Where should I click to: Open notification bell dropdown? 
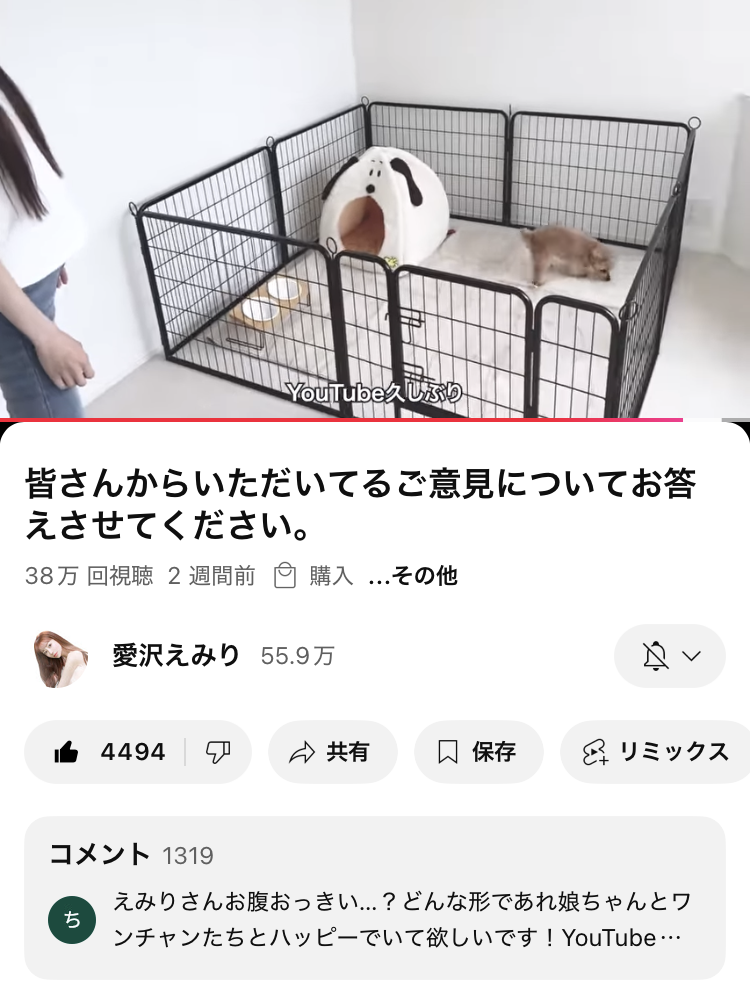[x=669, y=656]
